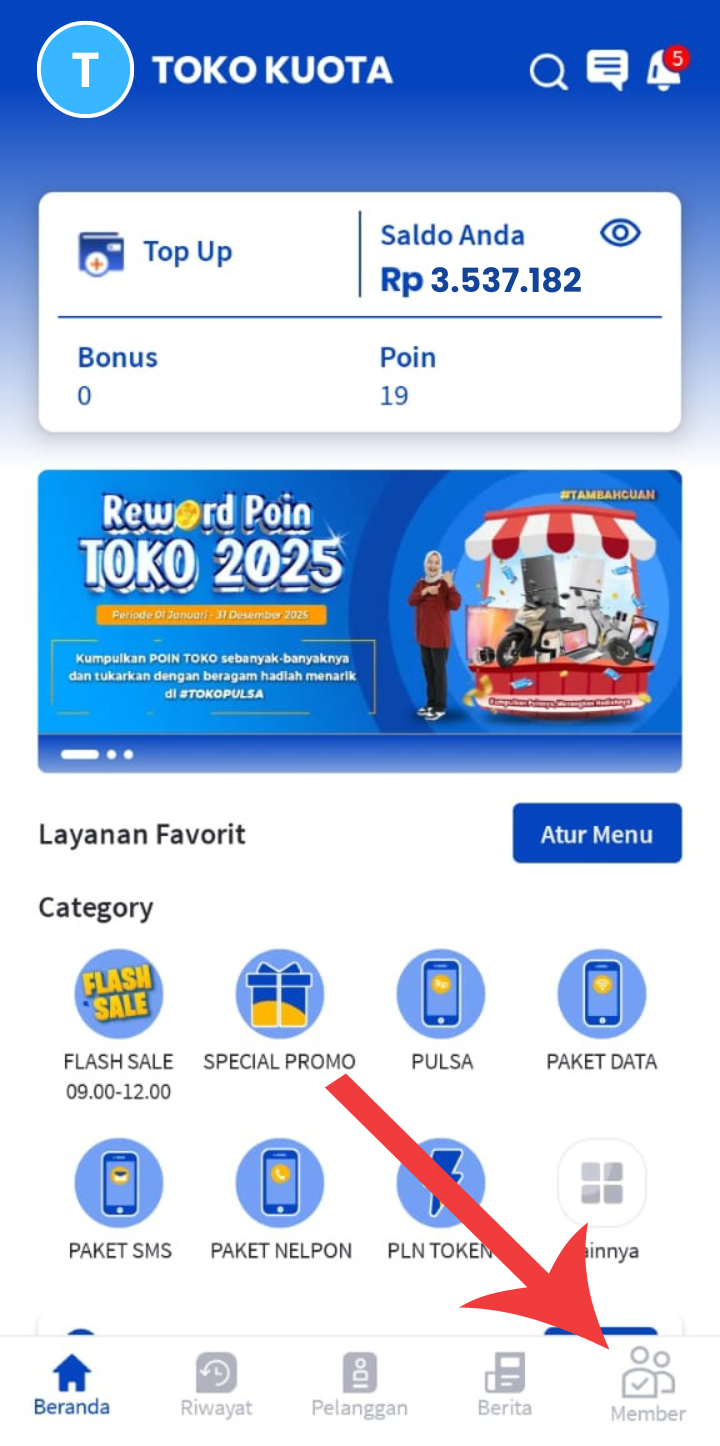Top up your balance

pyautogui.click(x=156, y=252)
